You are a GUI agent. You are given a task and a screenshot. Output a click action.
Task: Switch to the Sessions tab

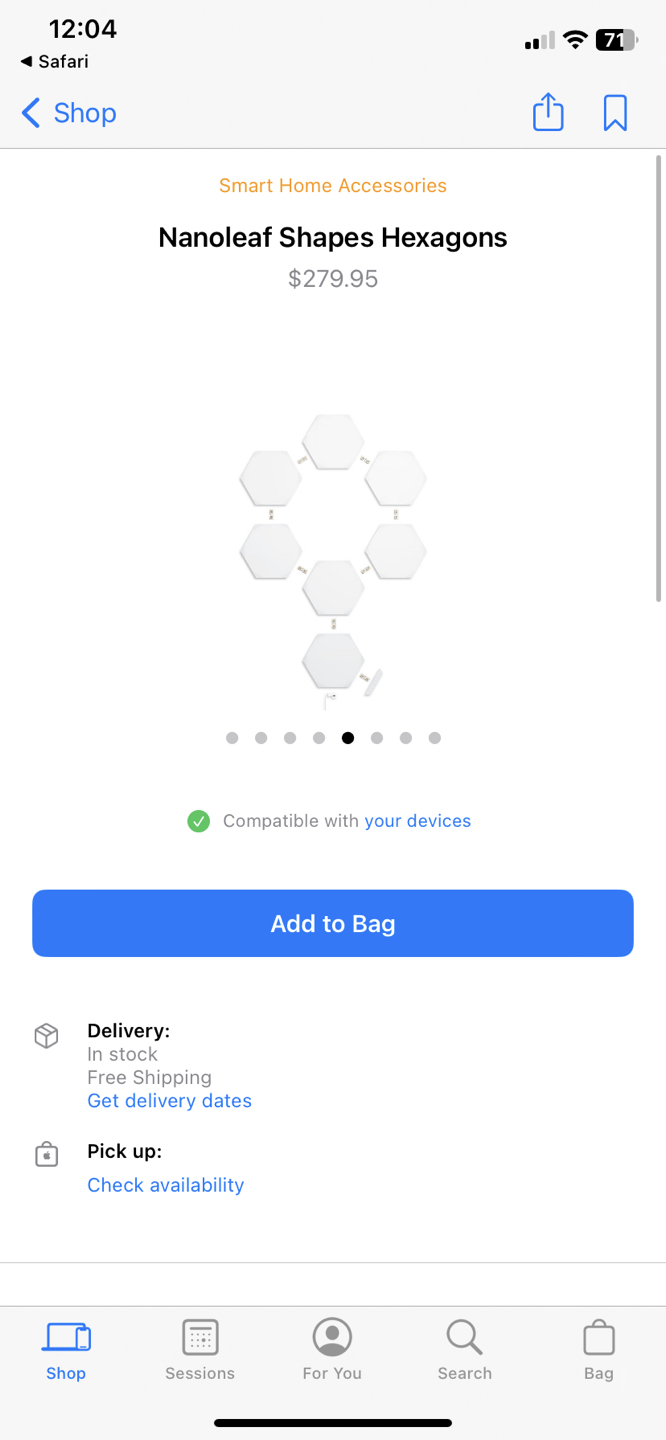coord(200,1349)
